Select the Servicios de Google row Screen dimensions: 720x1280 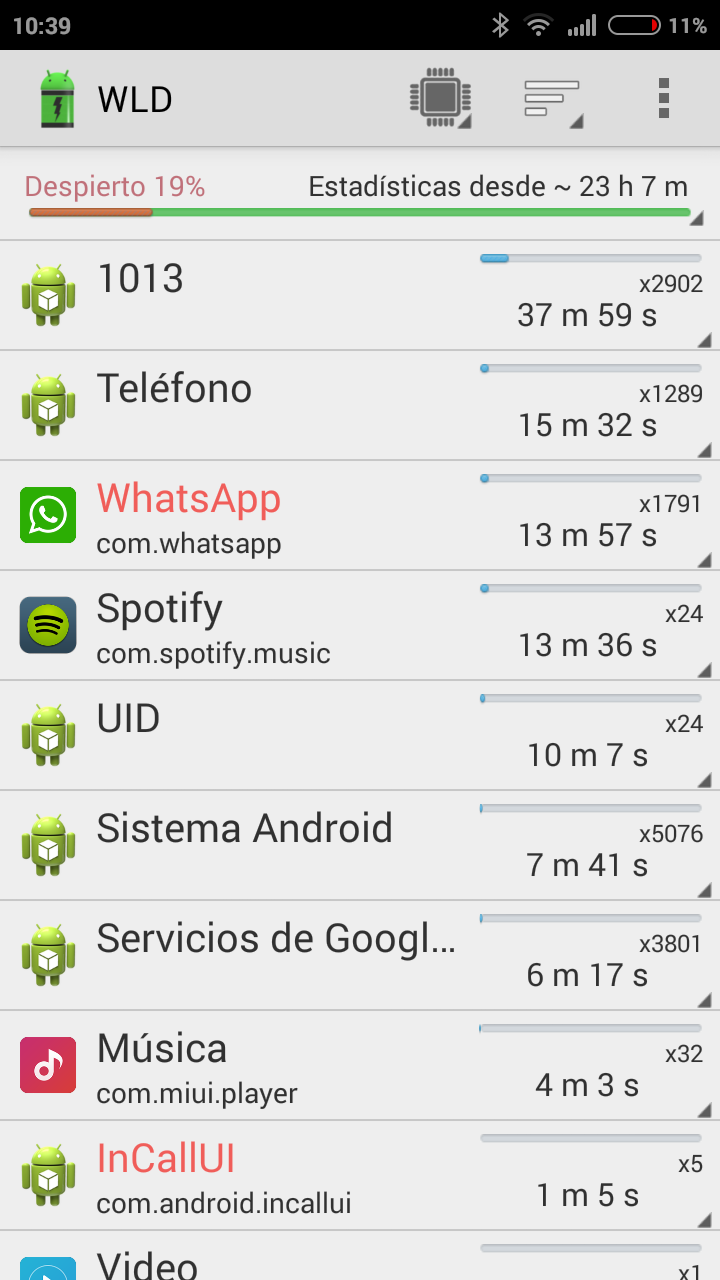click(x=360, y=956)
